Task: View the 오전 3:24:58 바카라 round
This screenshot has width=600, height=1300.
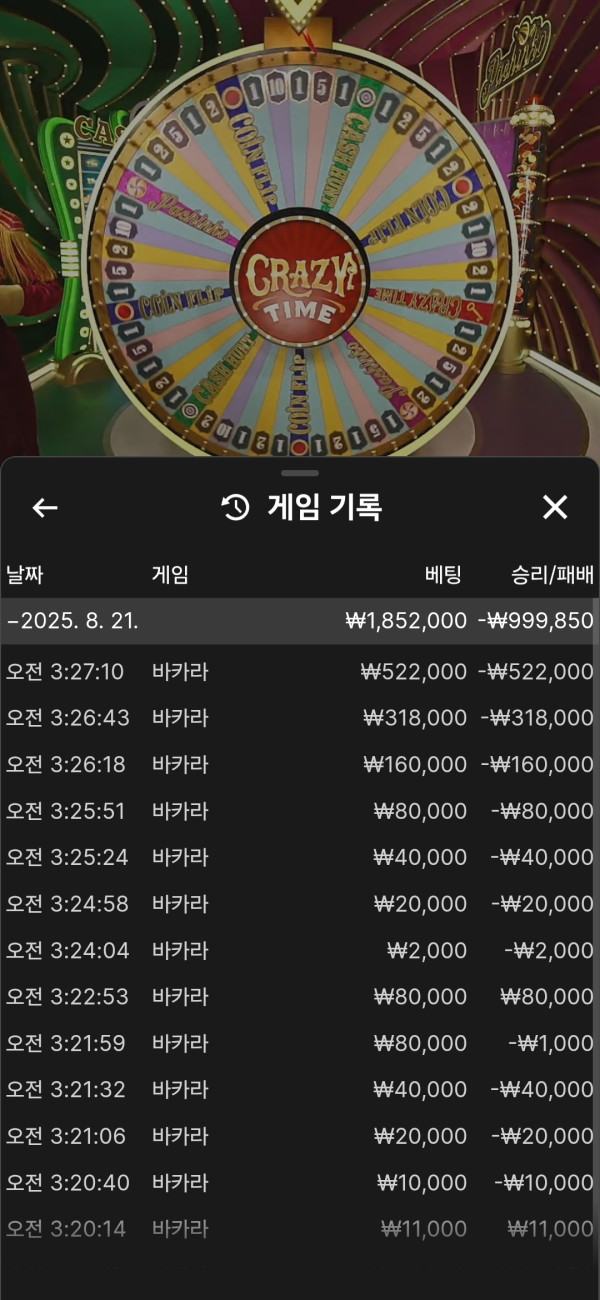Action: (x=300, y=904)
